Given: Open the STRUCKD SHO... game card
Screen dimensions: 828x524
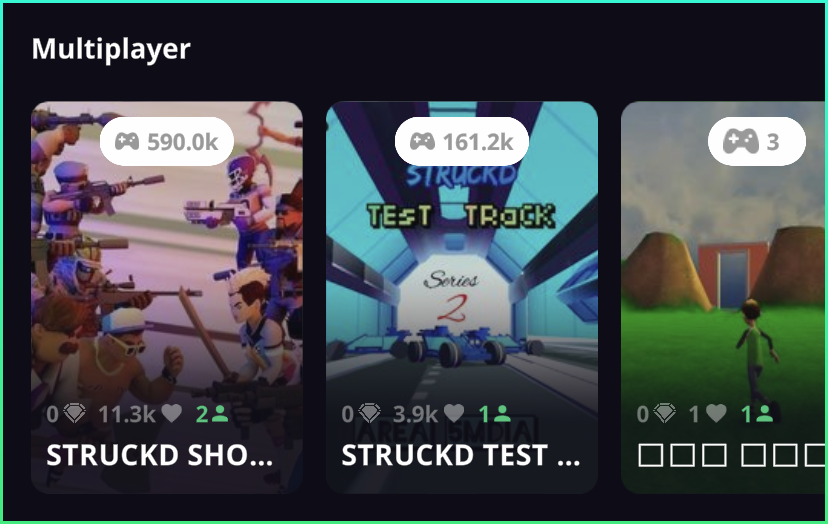Looking at the screenshot, I should (x=166, y=296).
